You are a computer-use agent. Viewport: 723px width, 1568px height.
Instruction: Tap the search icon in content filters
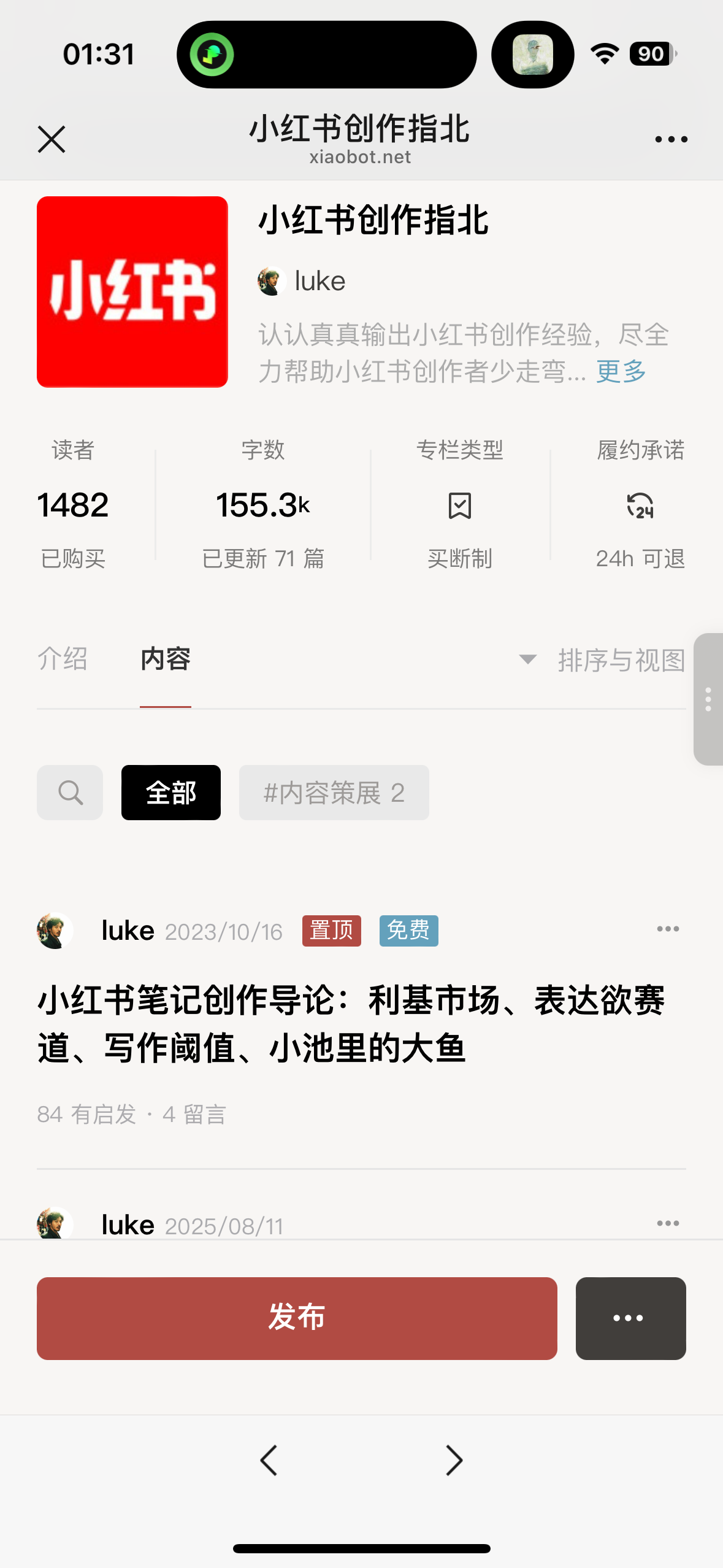click(x=70, y=793)
